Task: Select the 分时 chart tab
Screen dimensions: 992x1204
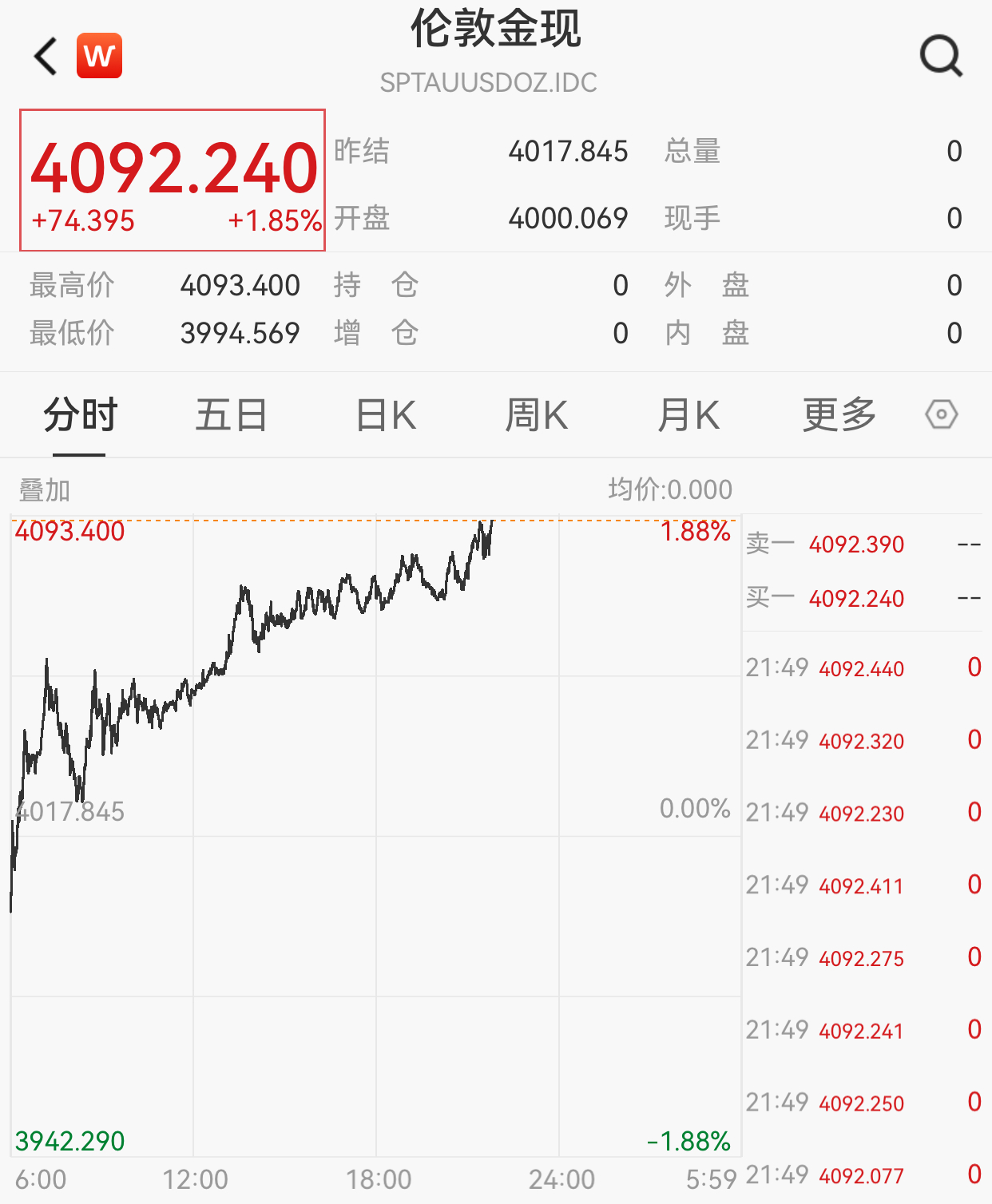Action: click(80, 415)
